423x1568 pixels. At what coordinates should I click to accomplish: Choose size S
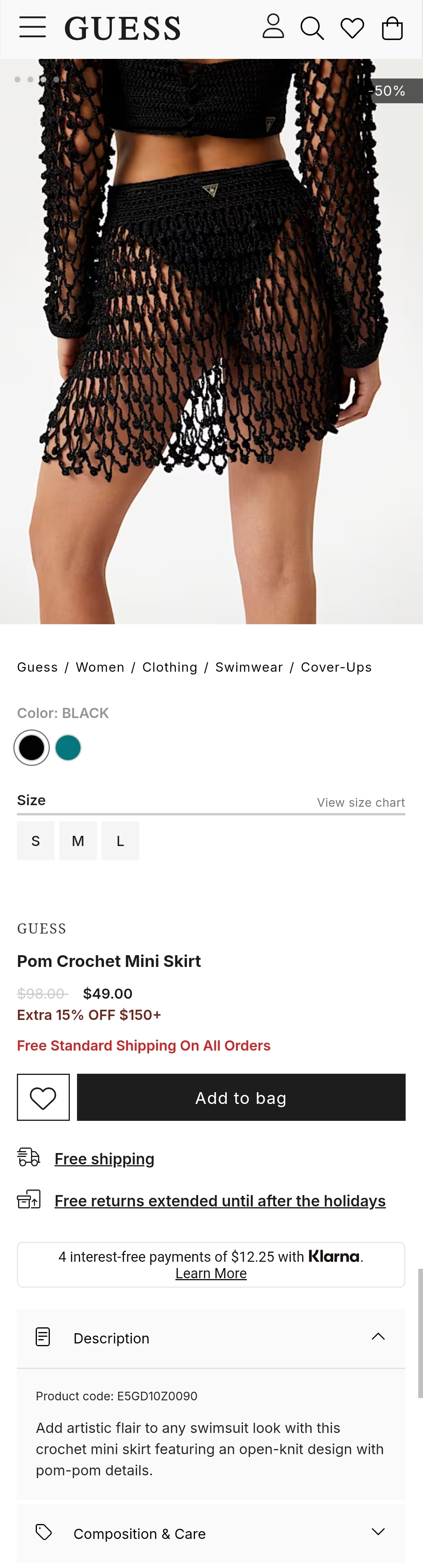(36, 841)
